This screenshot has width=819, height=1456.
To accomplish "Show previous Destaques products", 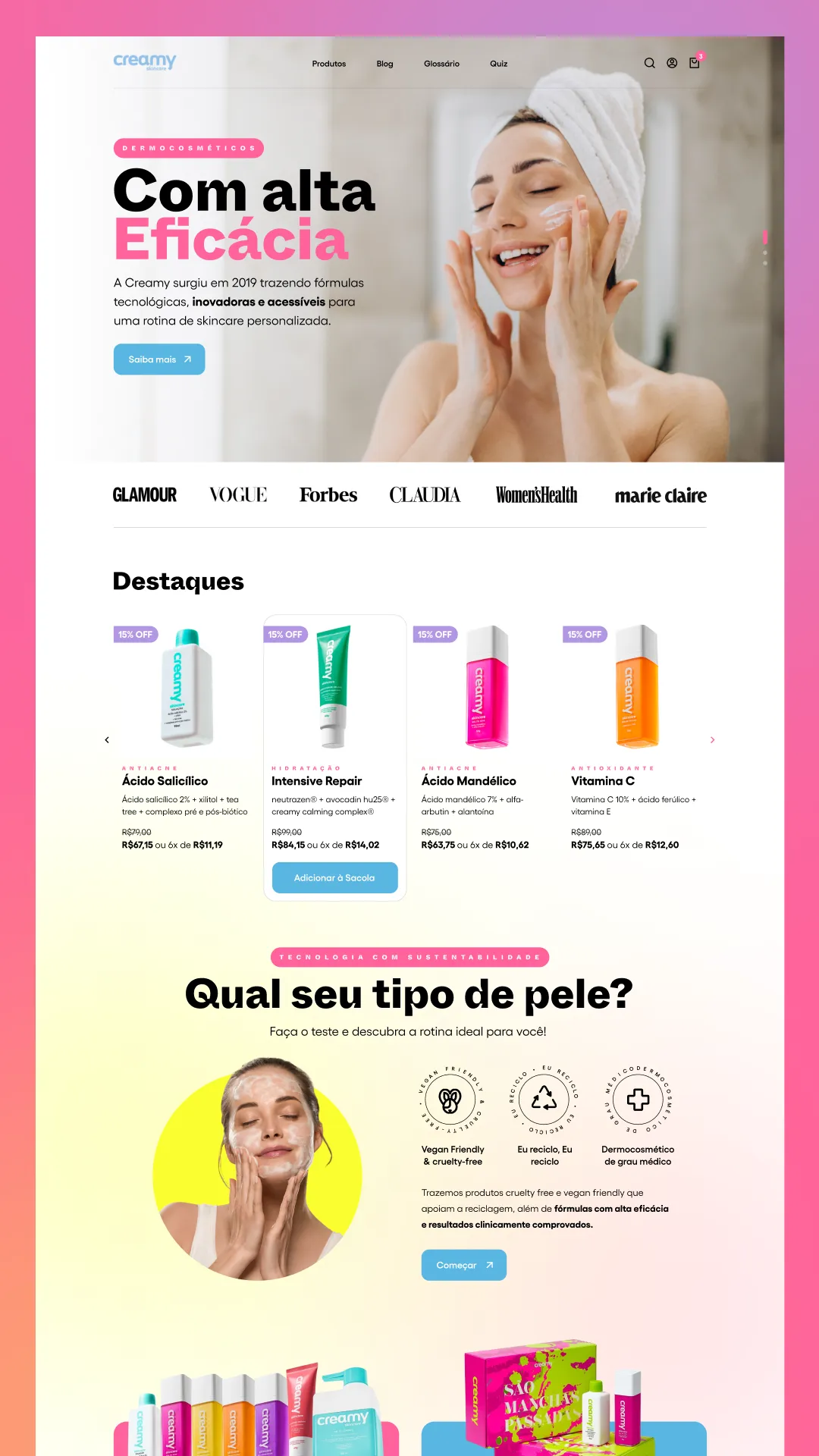I will tap(107, 739).
